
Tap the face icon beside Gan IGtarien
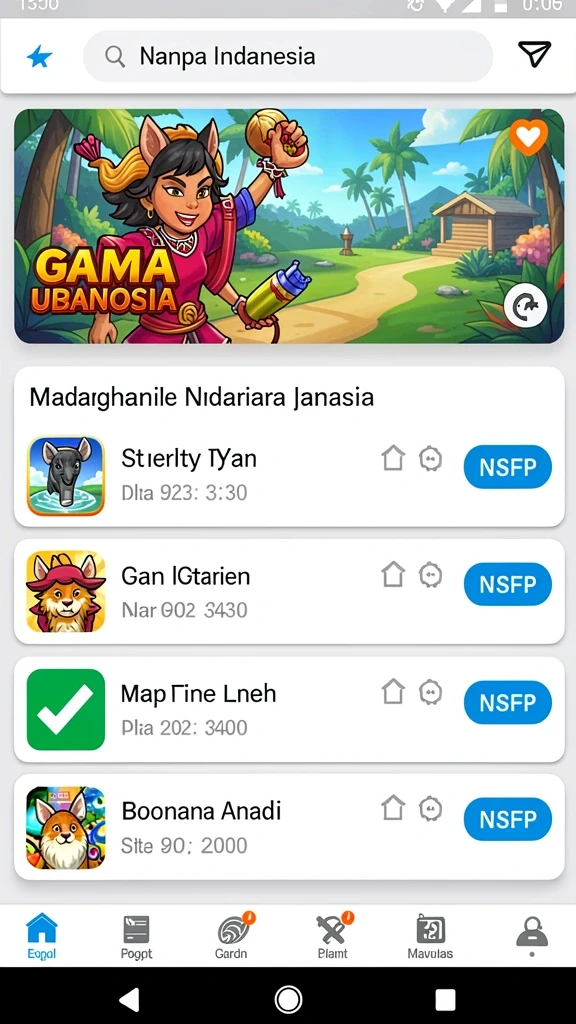pyautogui.click(x=430, y=575)
